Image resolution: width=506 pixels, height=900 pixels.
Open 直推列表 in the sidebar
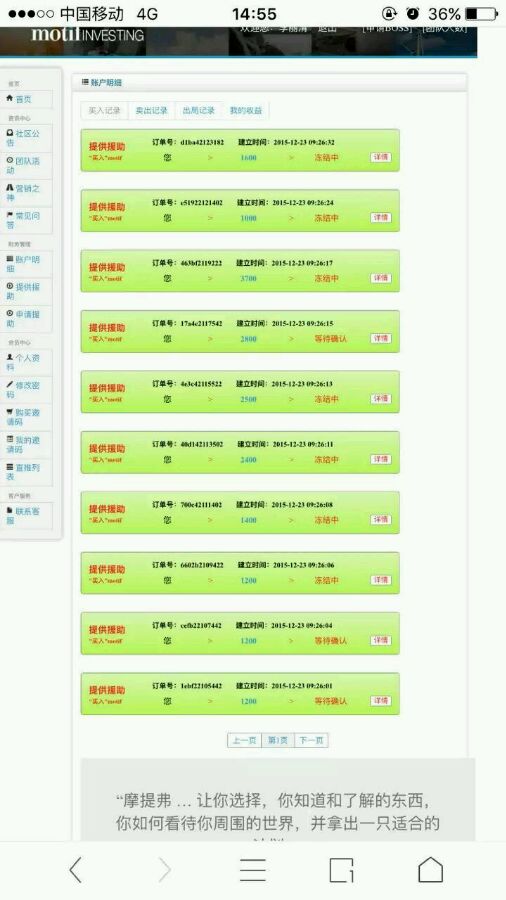point(26,472)
